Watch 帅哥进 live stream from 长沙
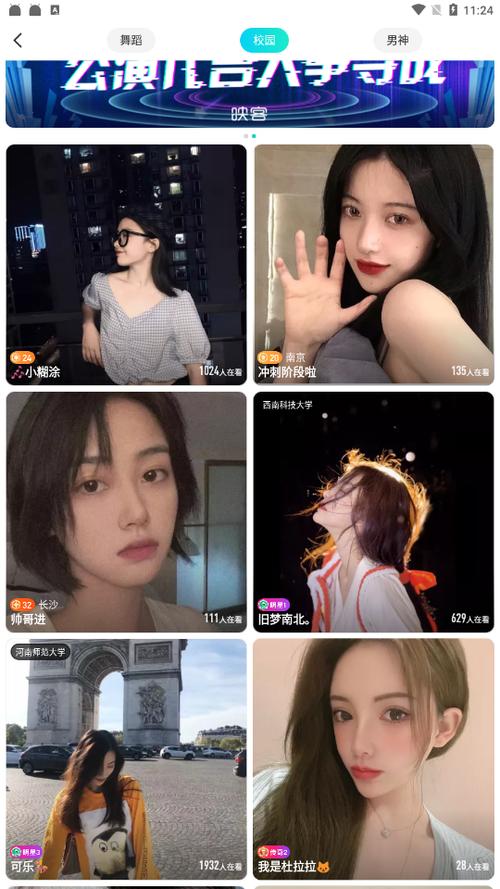Screen dimensions: 500x889 coord(126,512)
